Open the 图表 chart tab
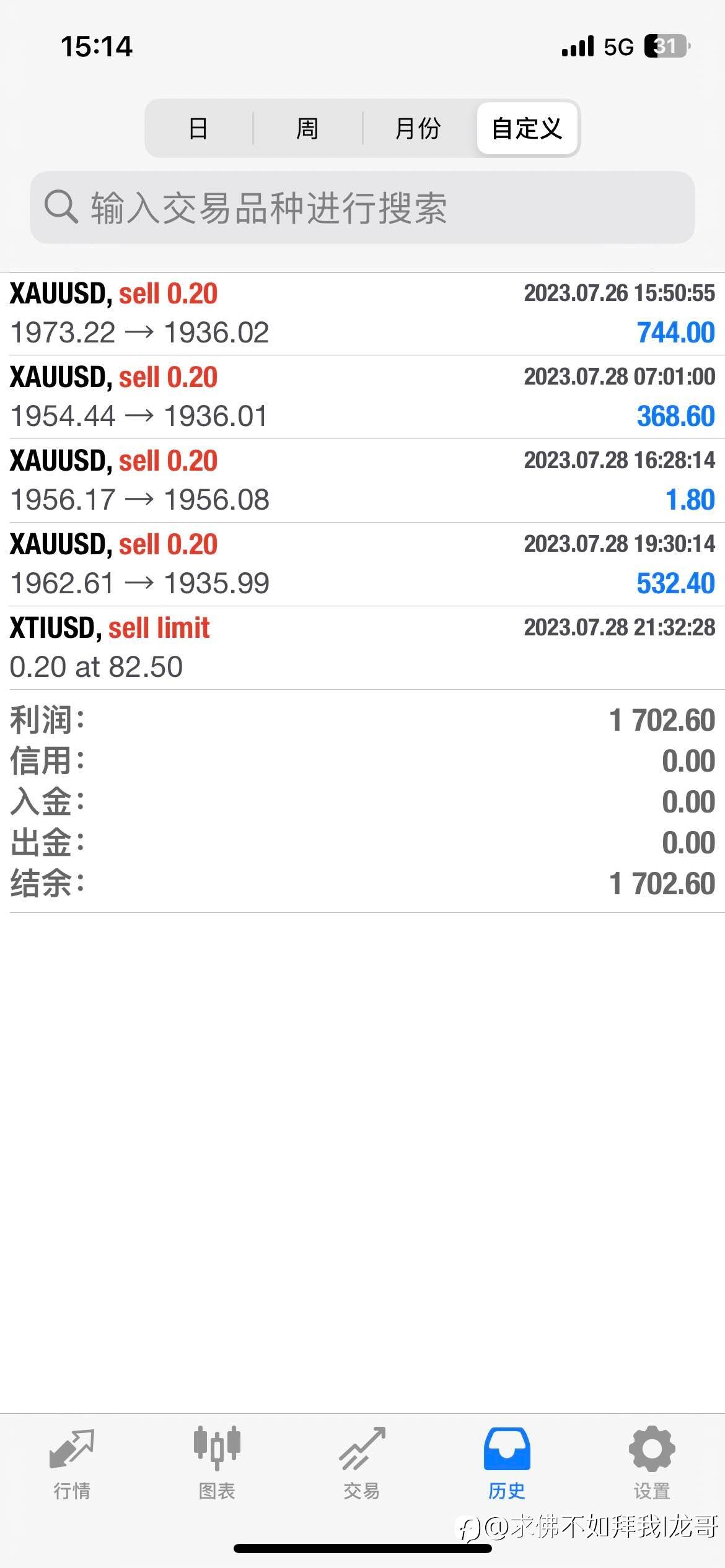Image resolution: width=725 pixels, height=1568 pixels. pyautogui.click(x=217, y=1464)
